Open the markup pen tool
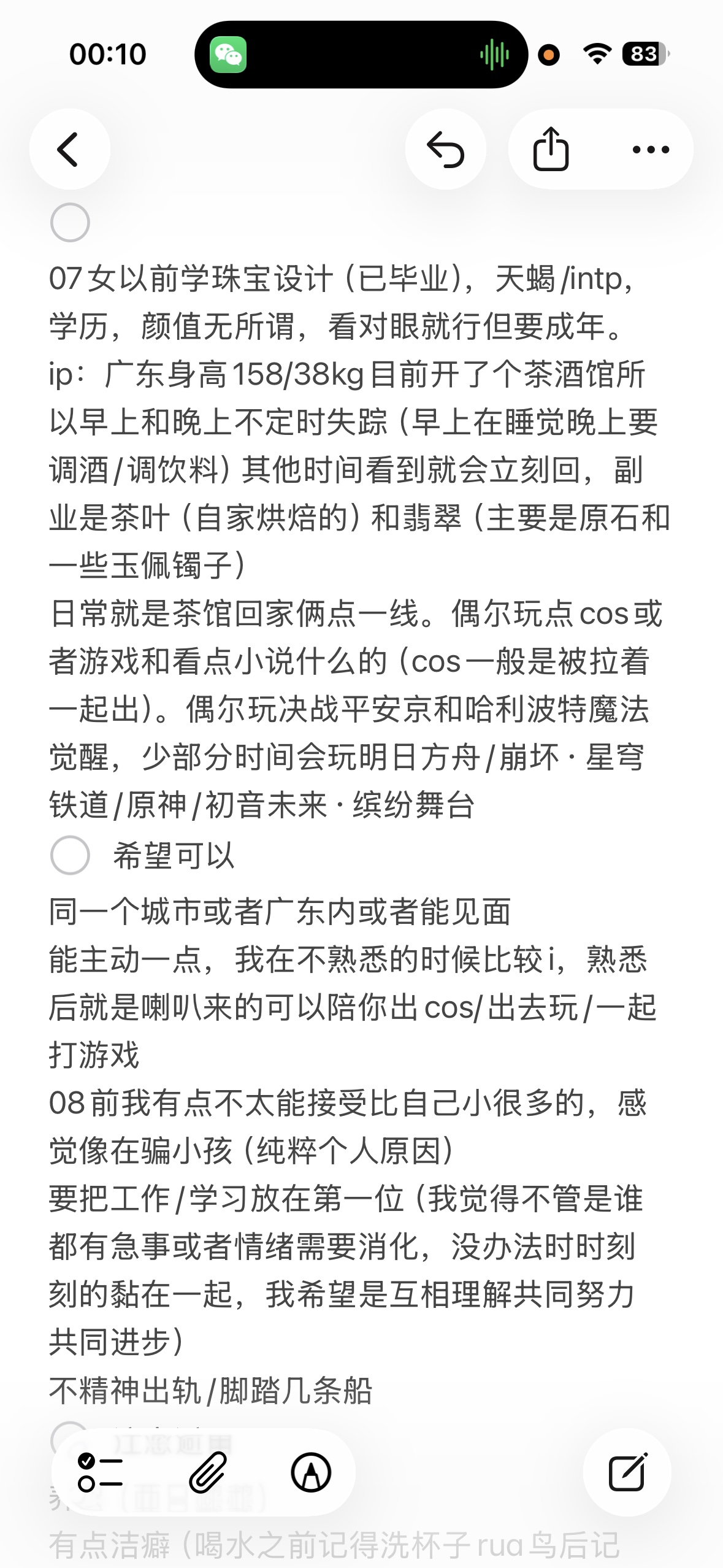The width and height of the screenshot is (723, 1568). [x=311, y=1472]
